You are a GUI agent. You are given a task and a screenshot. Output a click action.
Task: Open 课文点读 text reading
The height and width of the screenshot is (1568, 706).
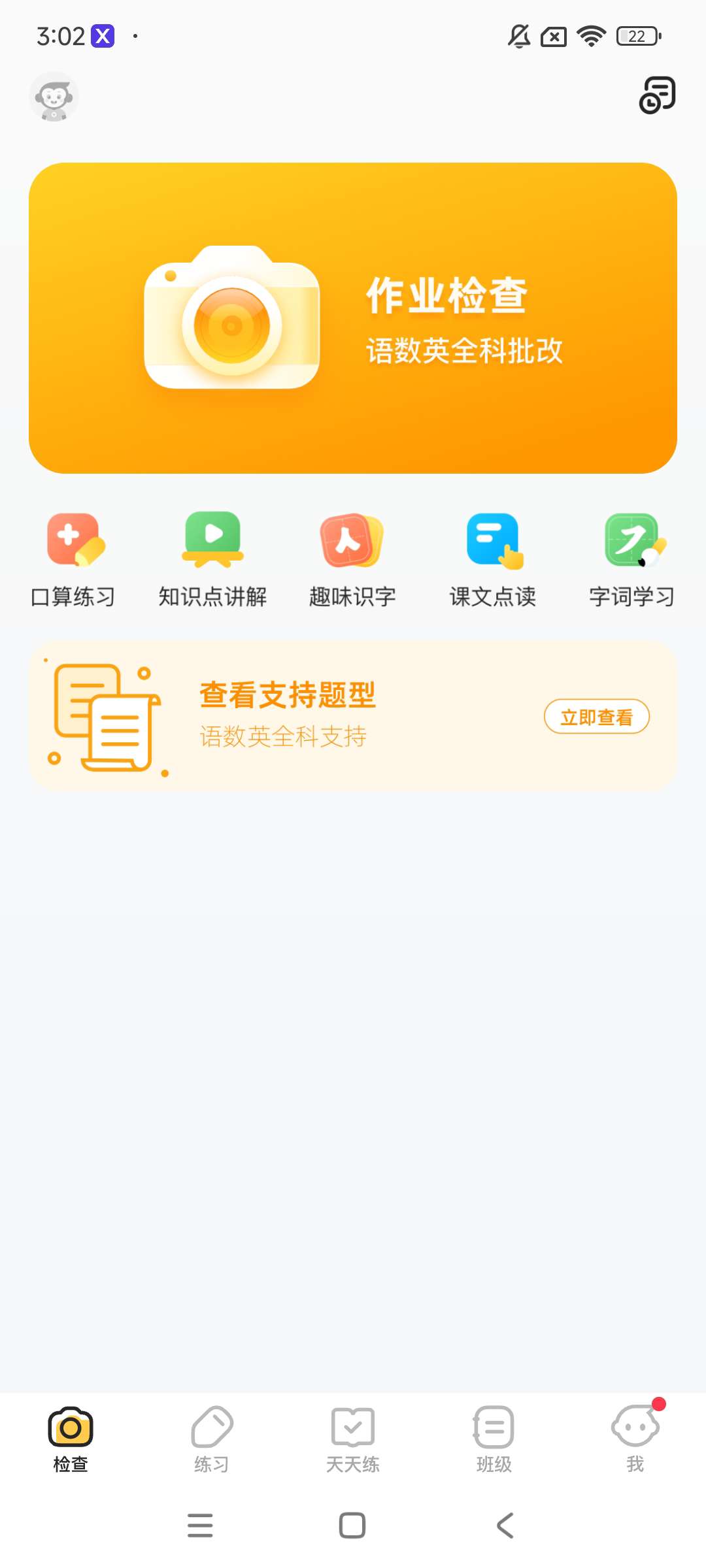(x=493, y=559)
